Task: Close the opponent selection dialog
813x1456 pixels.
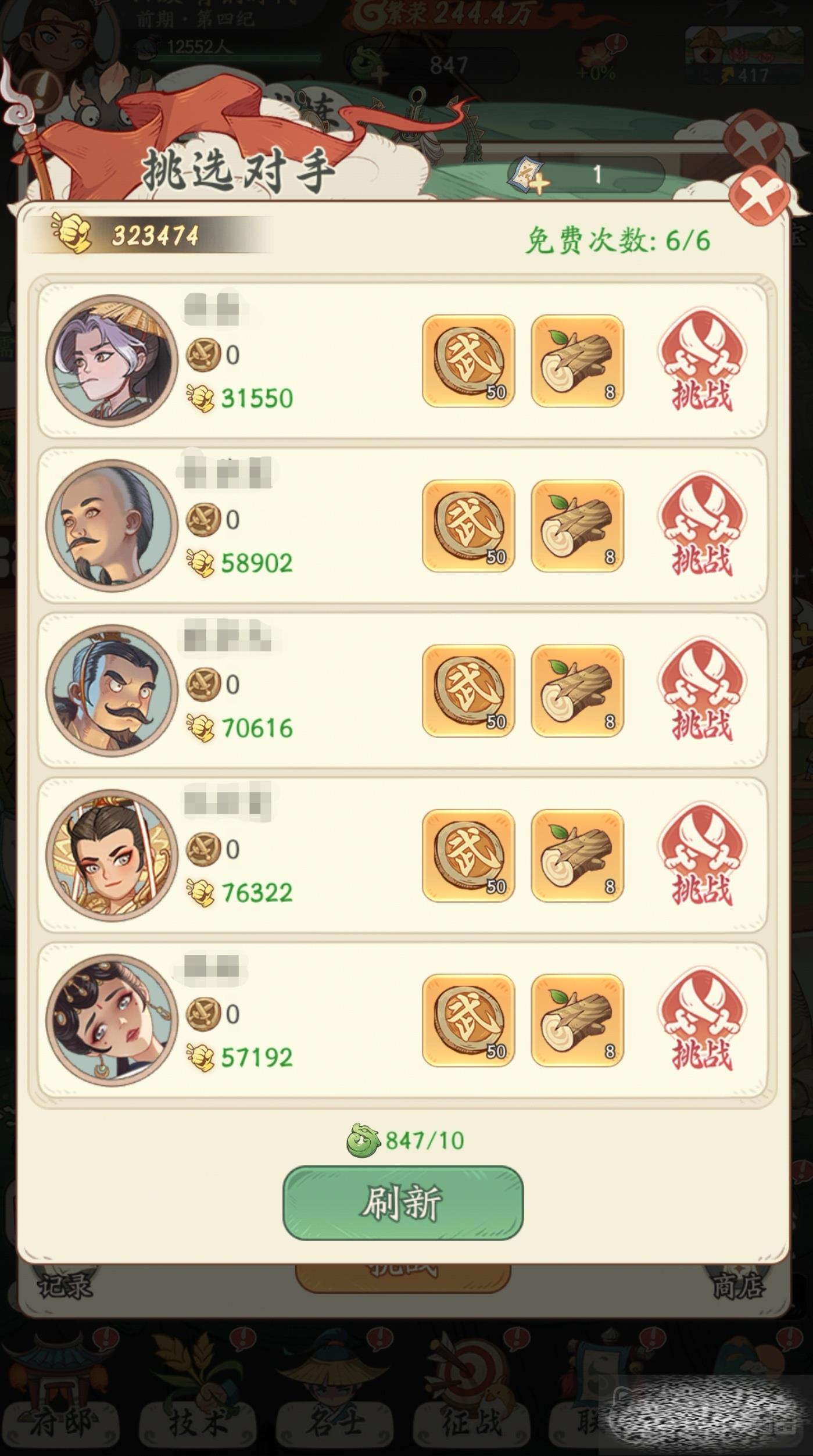Action: coord(760,196)
